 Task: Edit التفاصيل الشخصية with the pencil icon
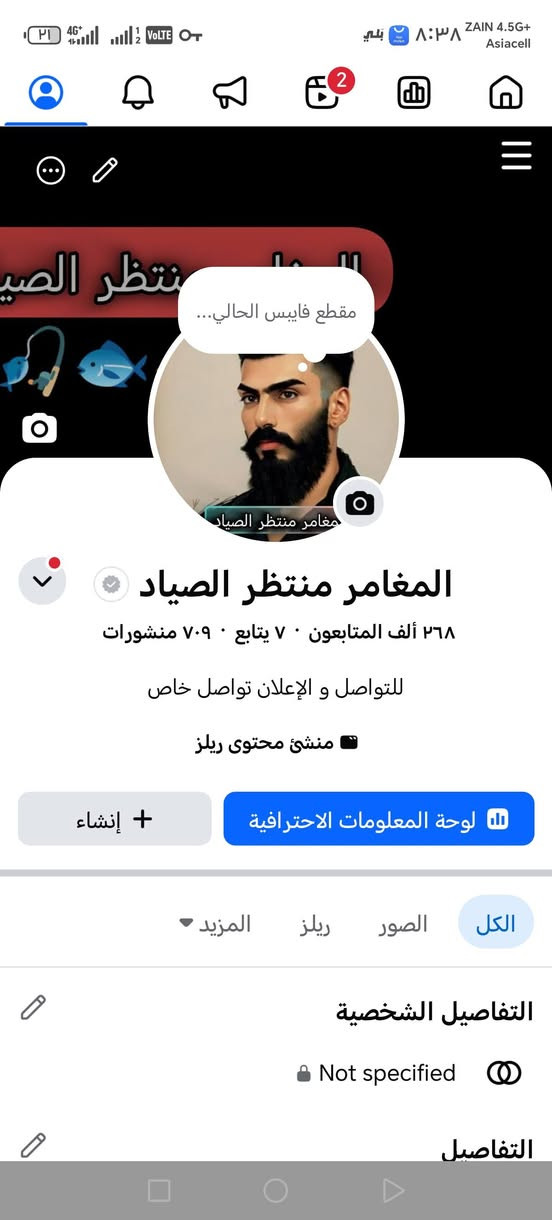(x=34, y=1007)
